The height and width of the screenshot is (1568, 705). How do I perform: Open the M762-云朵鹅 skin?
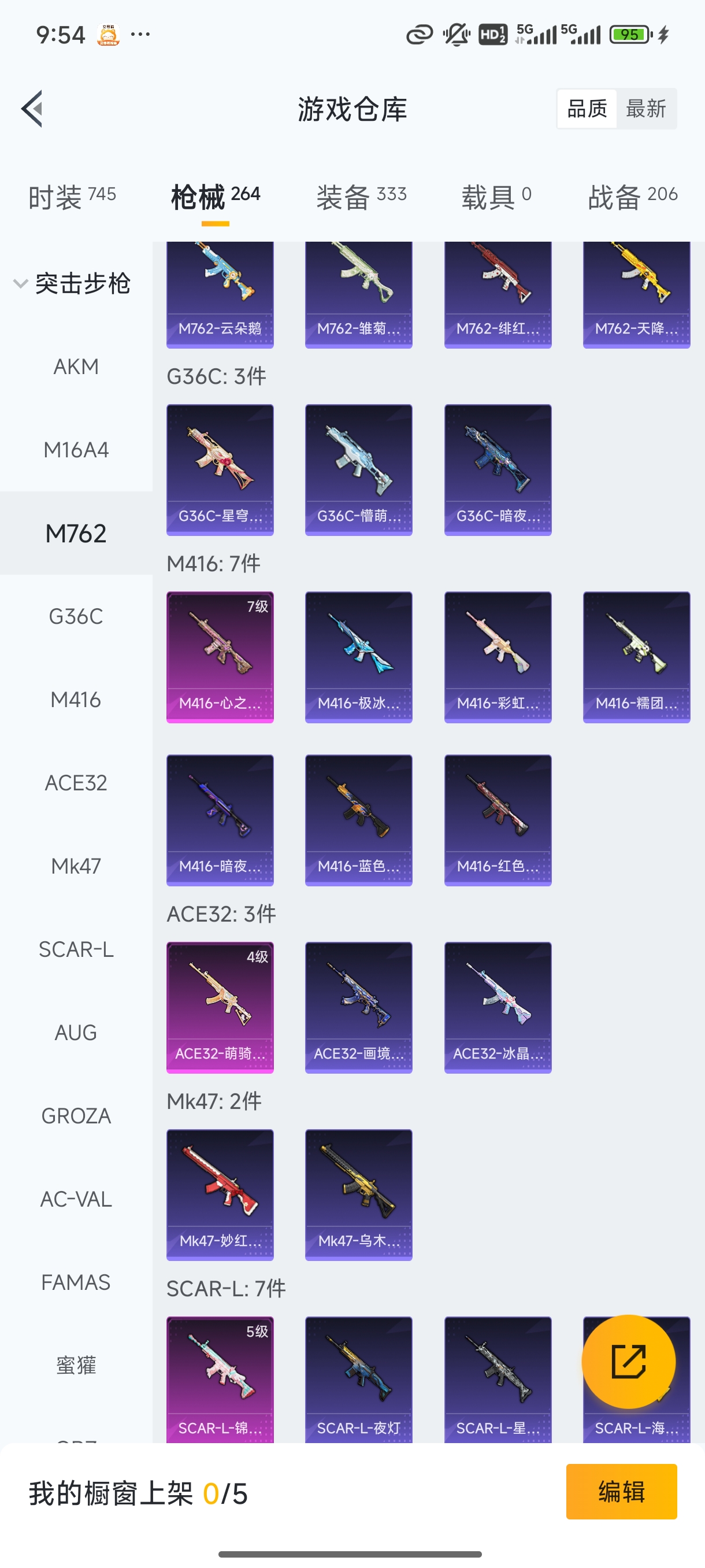220,295
